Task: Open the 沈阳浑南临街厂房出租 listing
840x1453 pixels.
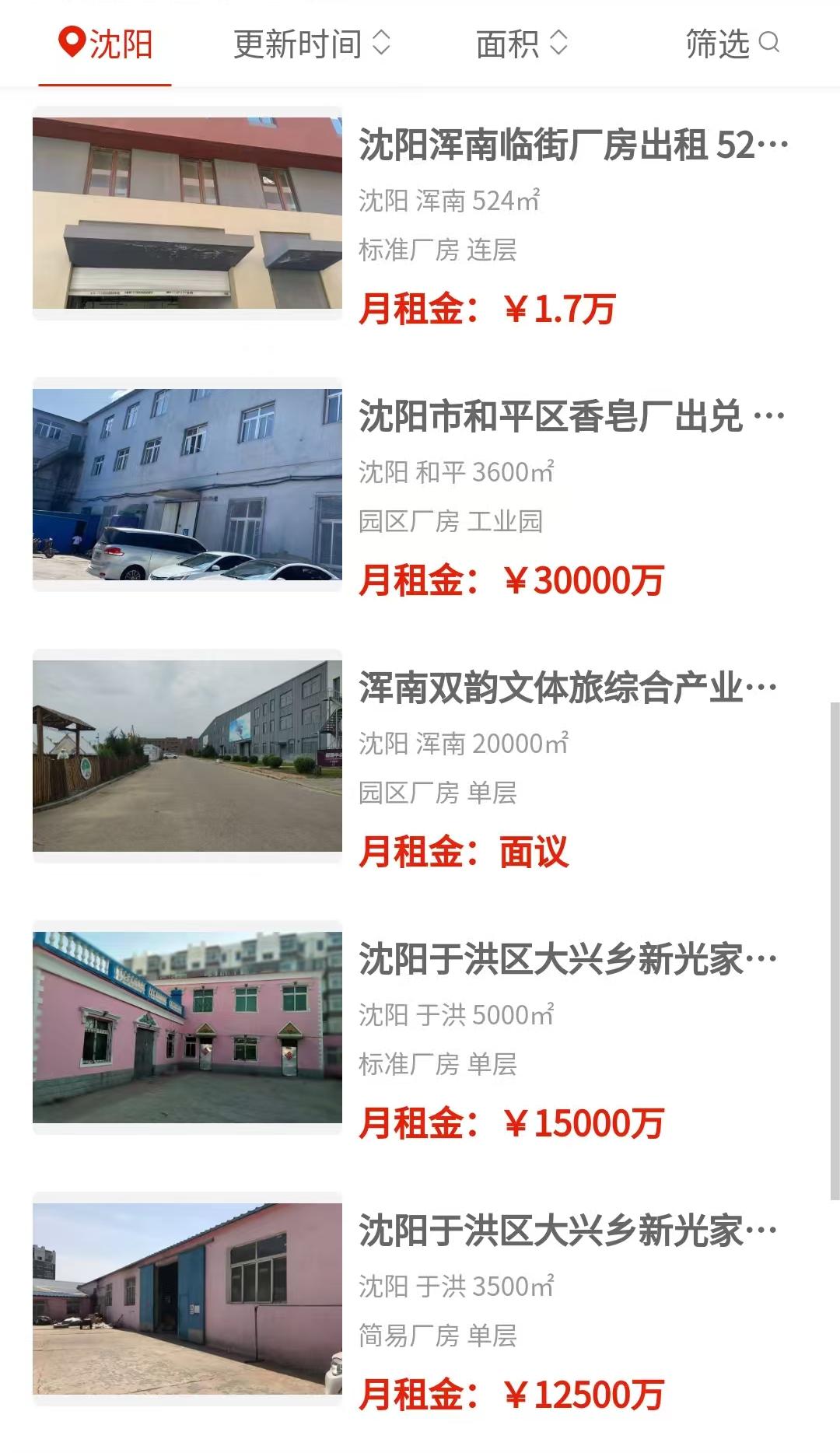Action: pos(572,145)
